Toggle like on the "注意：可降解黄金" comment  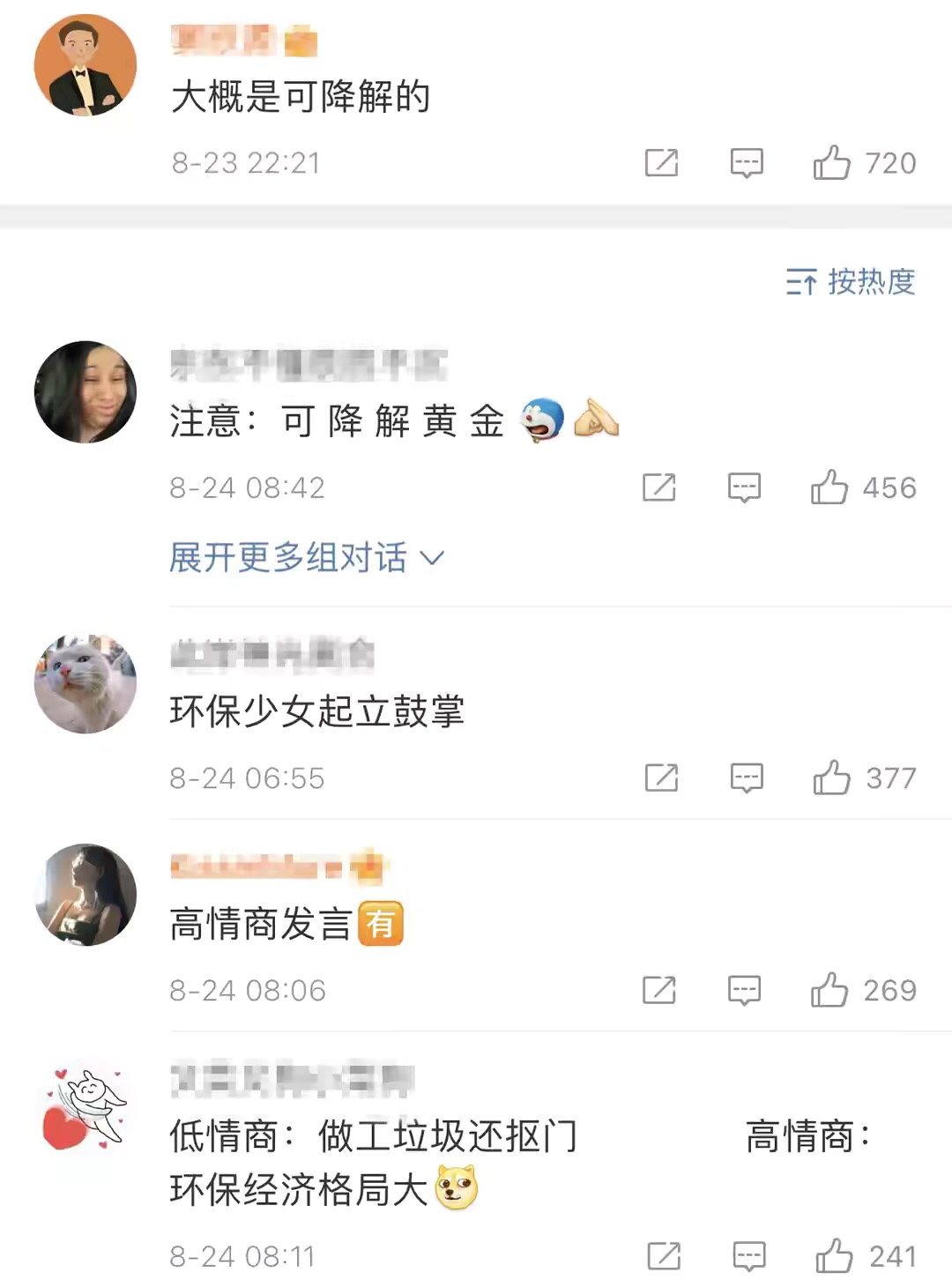829,487
